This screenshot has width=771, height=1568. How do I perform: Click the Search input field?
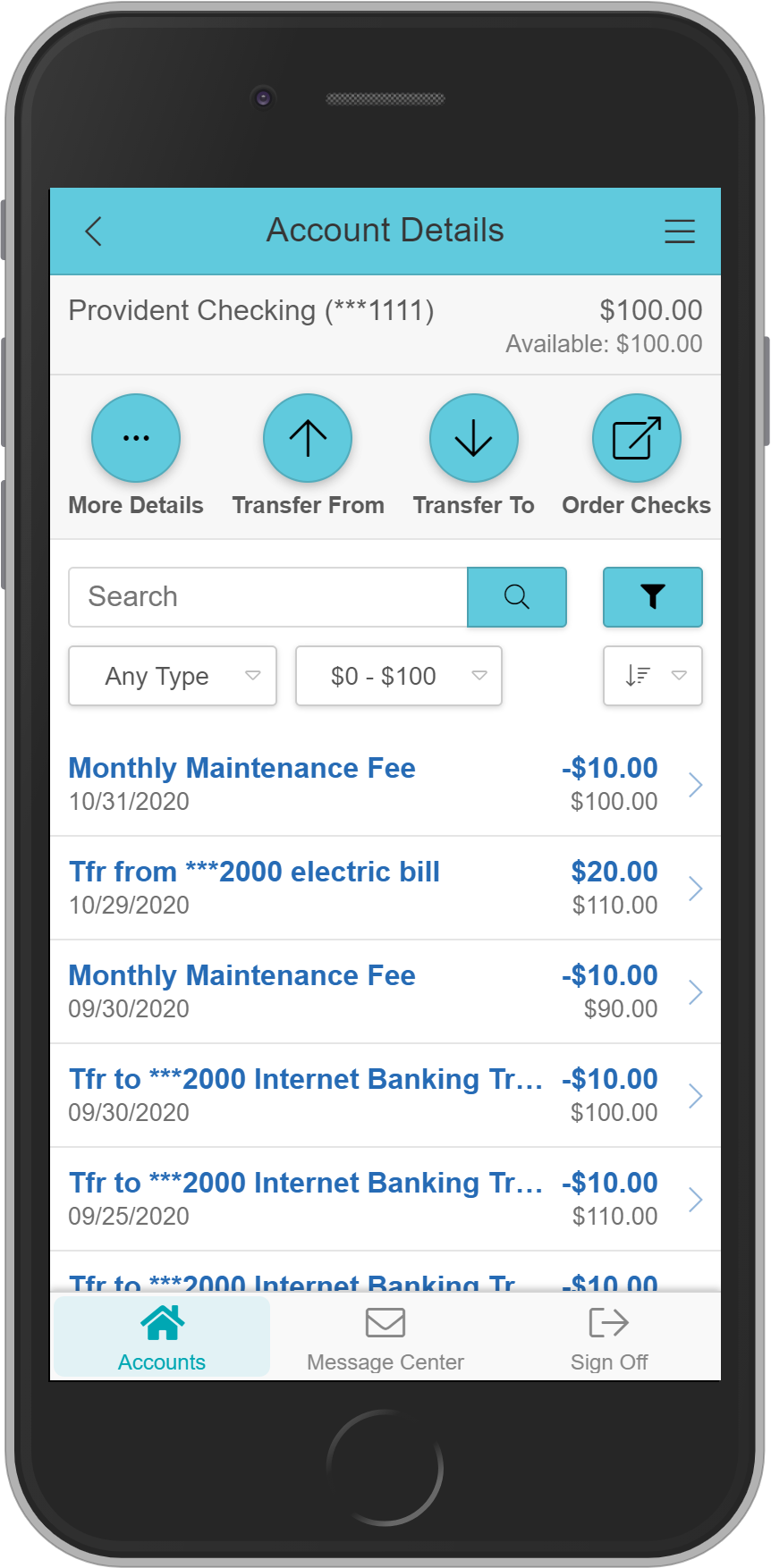(267, 596)
